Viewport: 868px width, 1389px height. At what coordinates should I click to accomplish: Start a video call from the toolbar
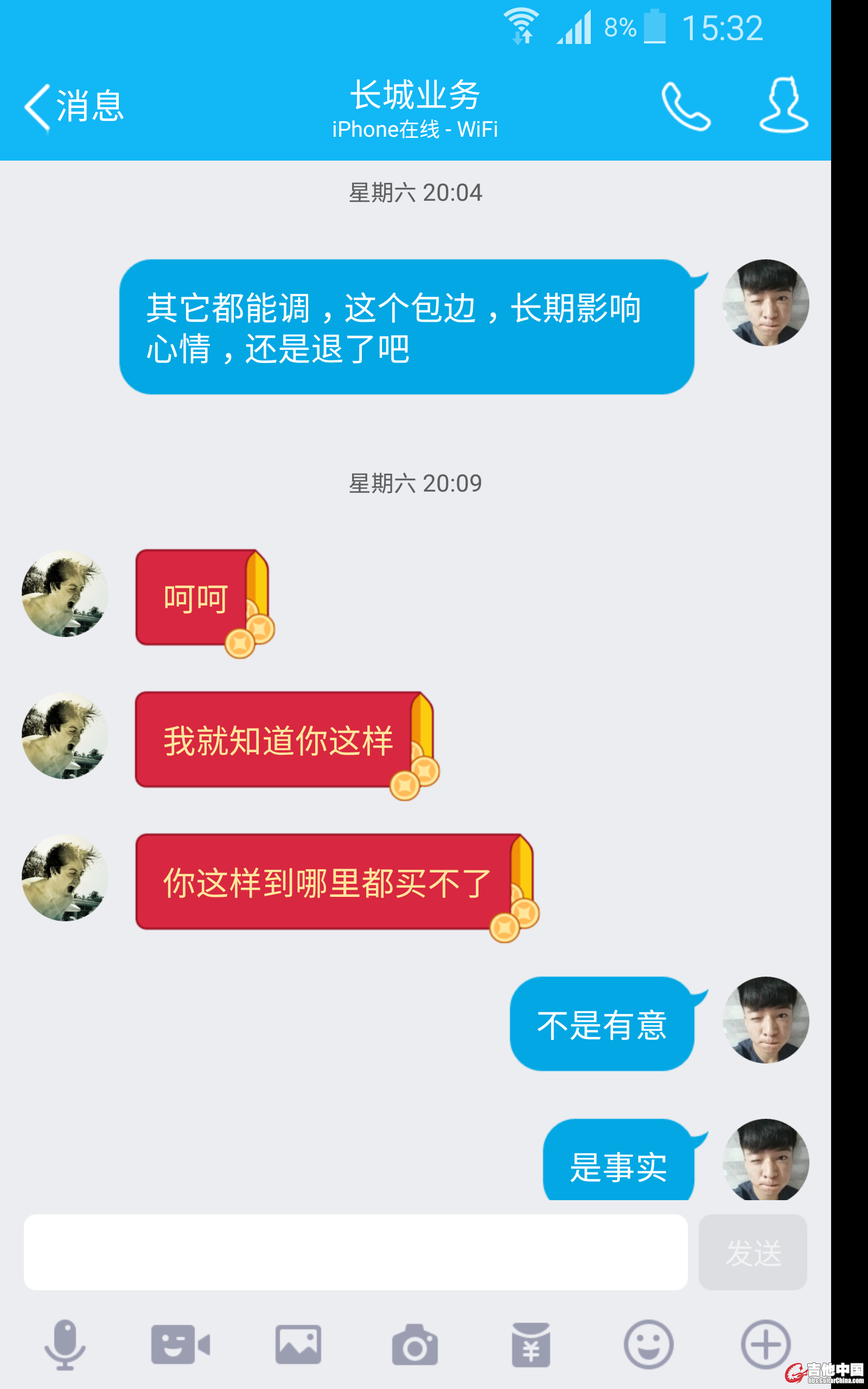180,1344
